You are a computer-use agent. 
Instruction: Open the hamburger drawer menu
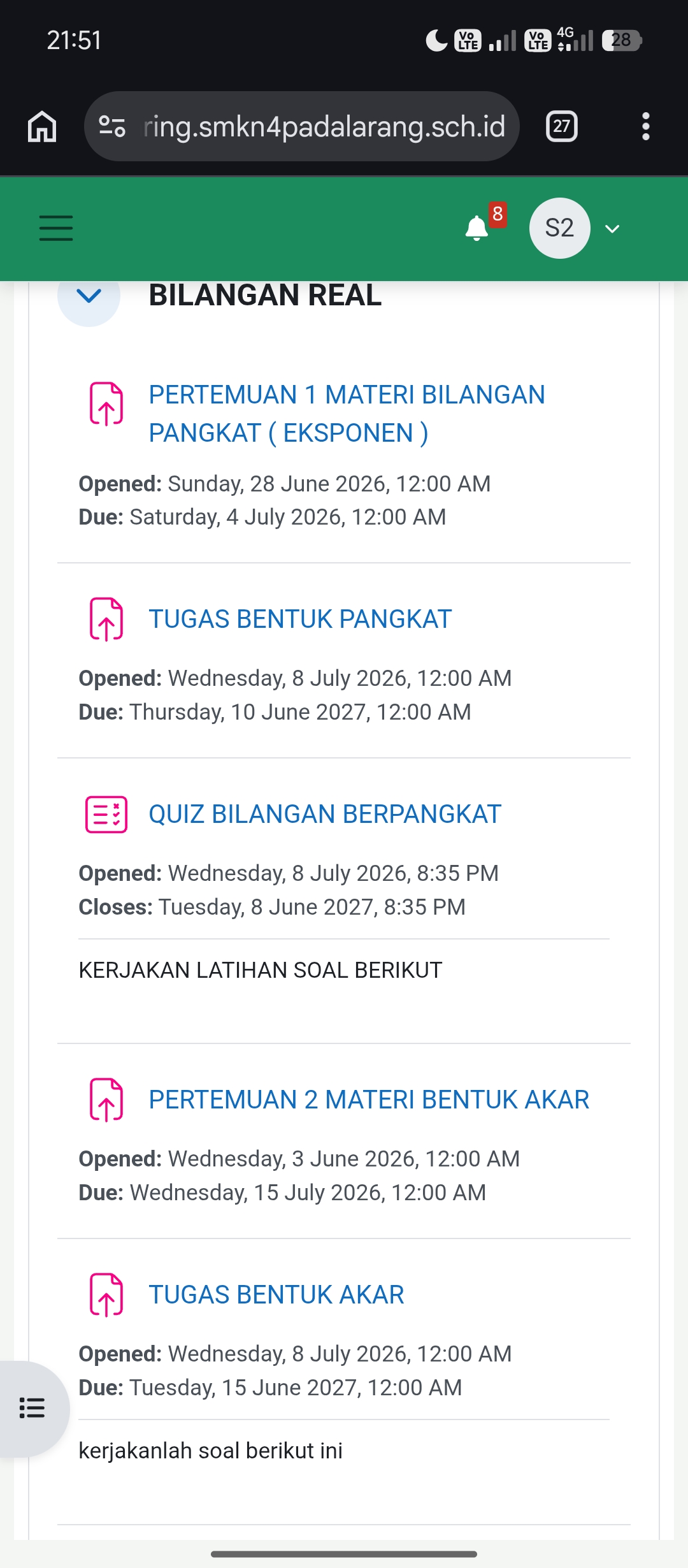pyautogui.click(x=56, y=228)
